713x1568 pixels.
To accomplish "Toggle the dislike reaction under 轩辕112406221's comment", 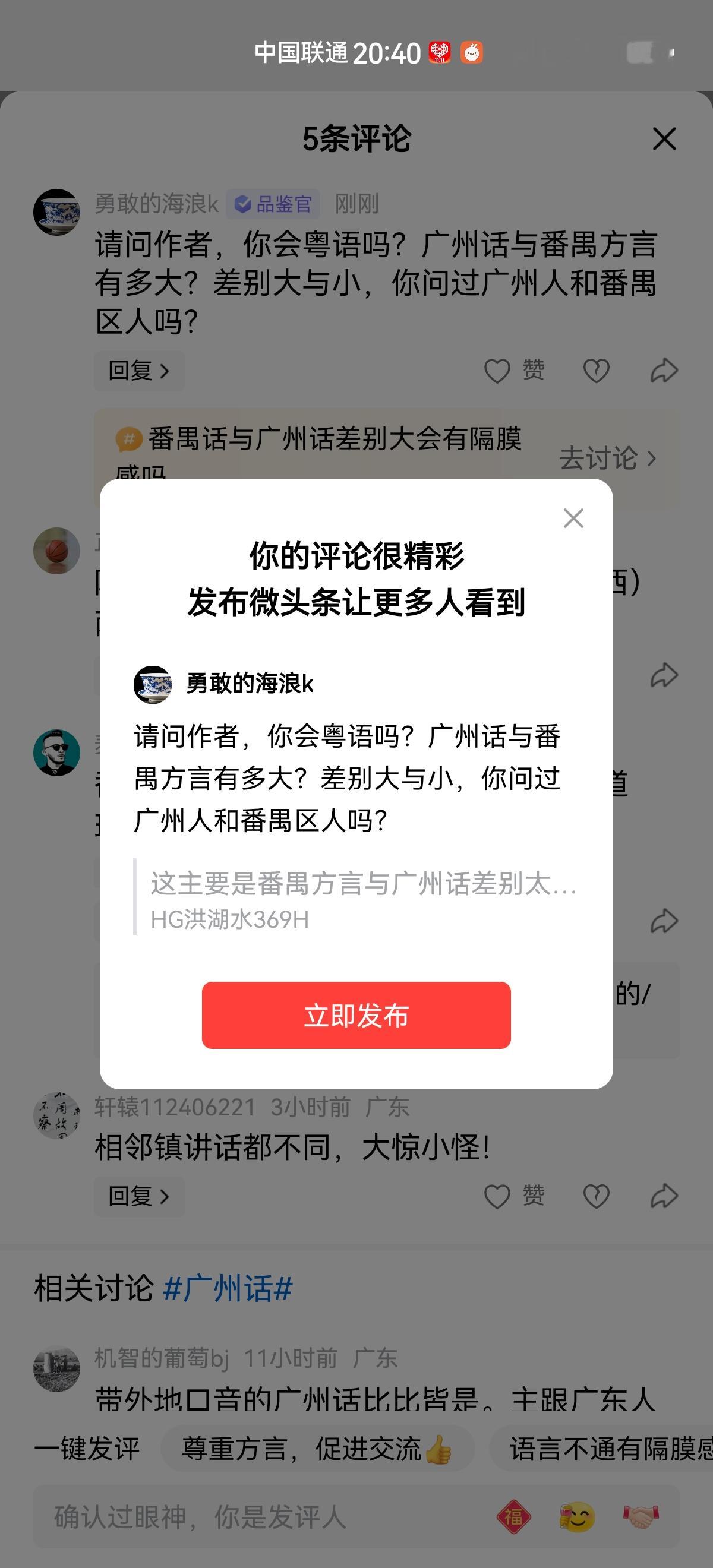I will click(595, 1195).
